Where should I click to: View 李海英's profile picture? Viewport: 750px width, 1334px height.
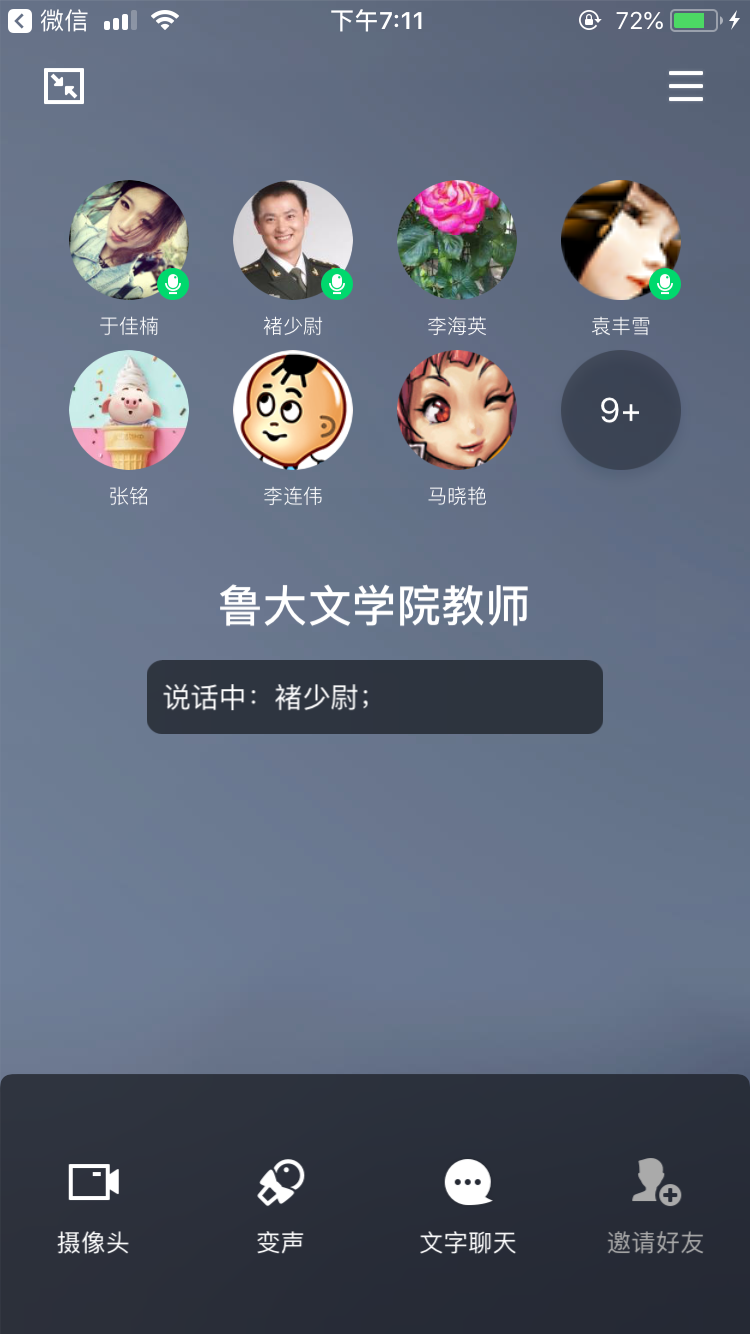(x=457, y=240)
